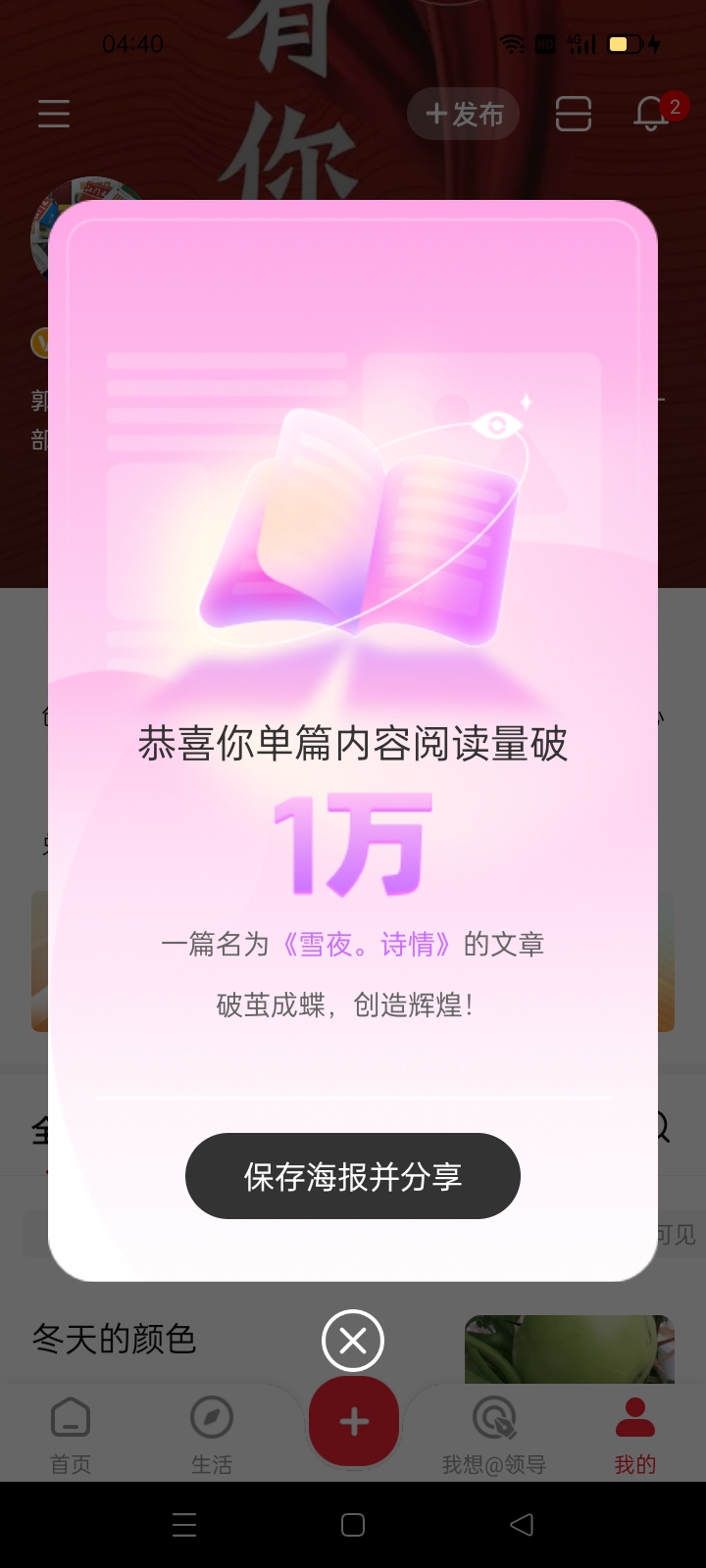This screenshot has height=1568, width=706.
Task: Open the article link 《雪夜。诗情》
Action: tap(365, 944)
